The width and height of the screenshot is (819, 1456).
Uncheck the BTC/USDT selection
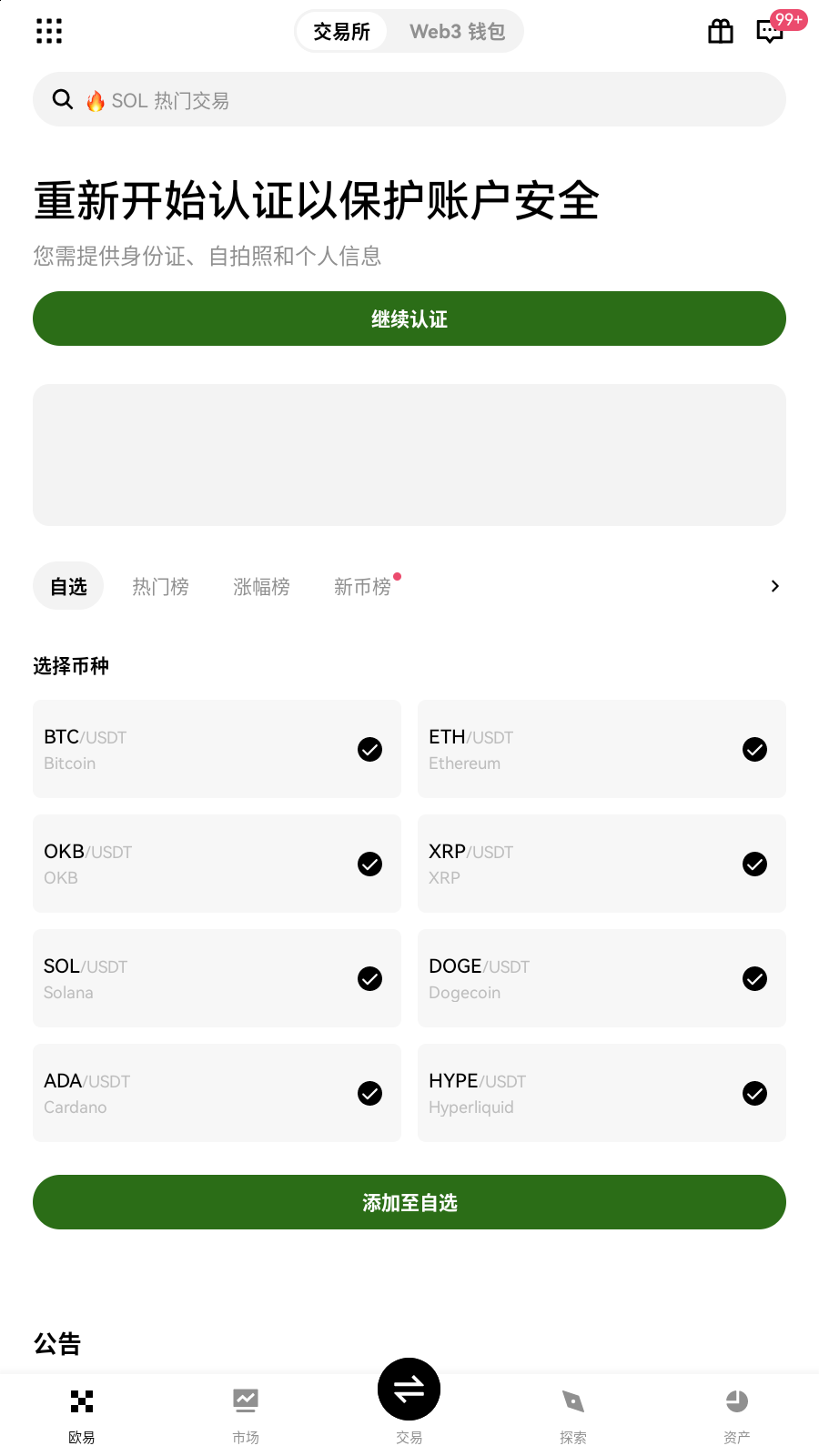click(369, 749)
